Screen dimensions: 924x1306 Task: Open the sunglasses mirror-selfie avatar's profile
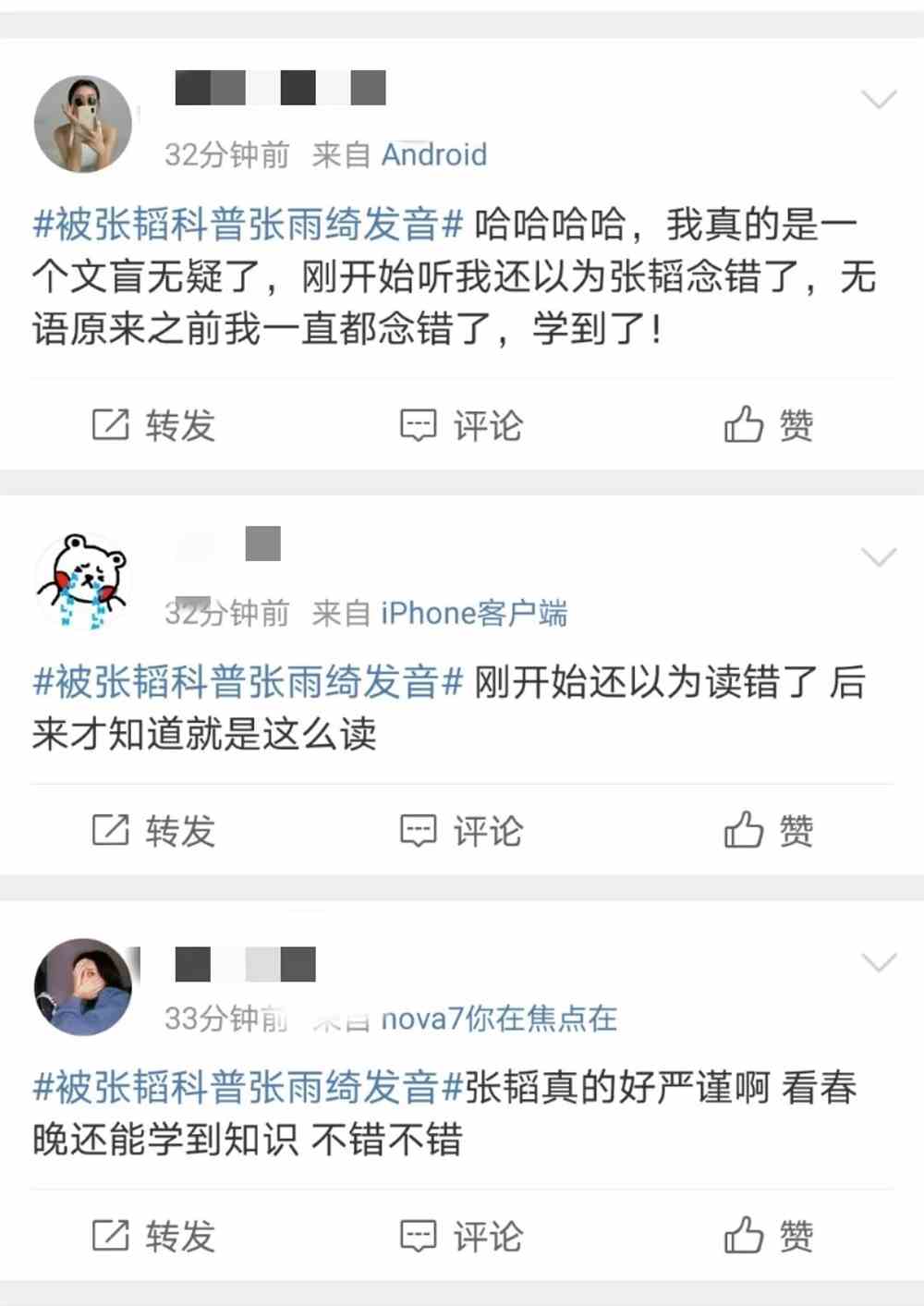[x=83, y=124]
